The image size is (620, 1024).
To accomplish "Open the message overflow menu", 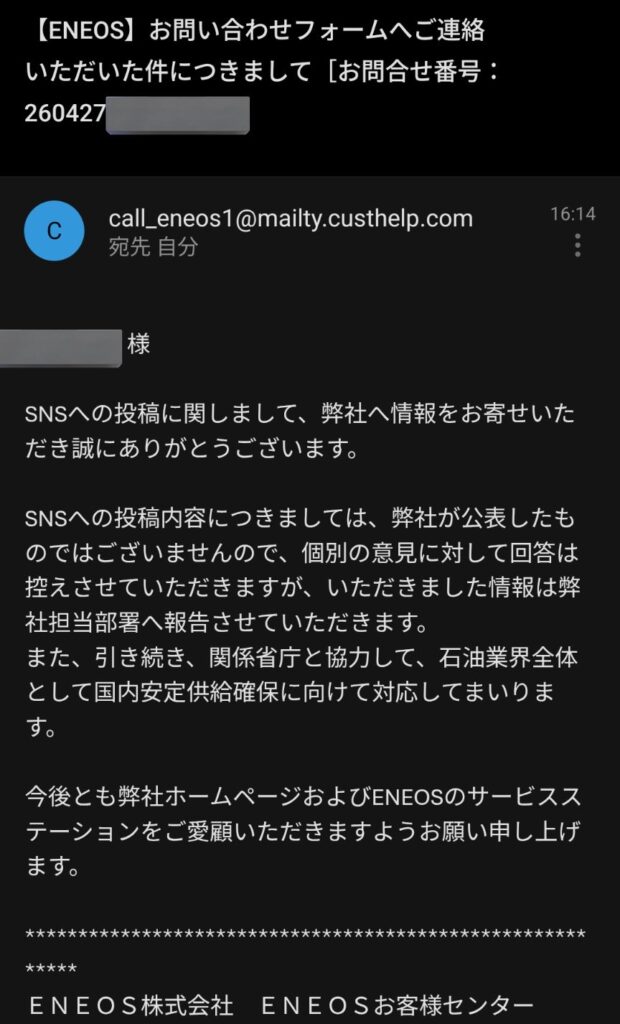I will pyautogui.click(x=578, y=246).
